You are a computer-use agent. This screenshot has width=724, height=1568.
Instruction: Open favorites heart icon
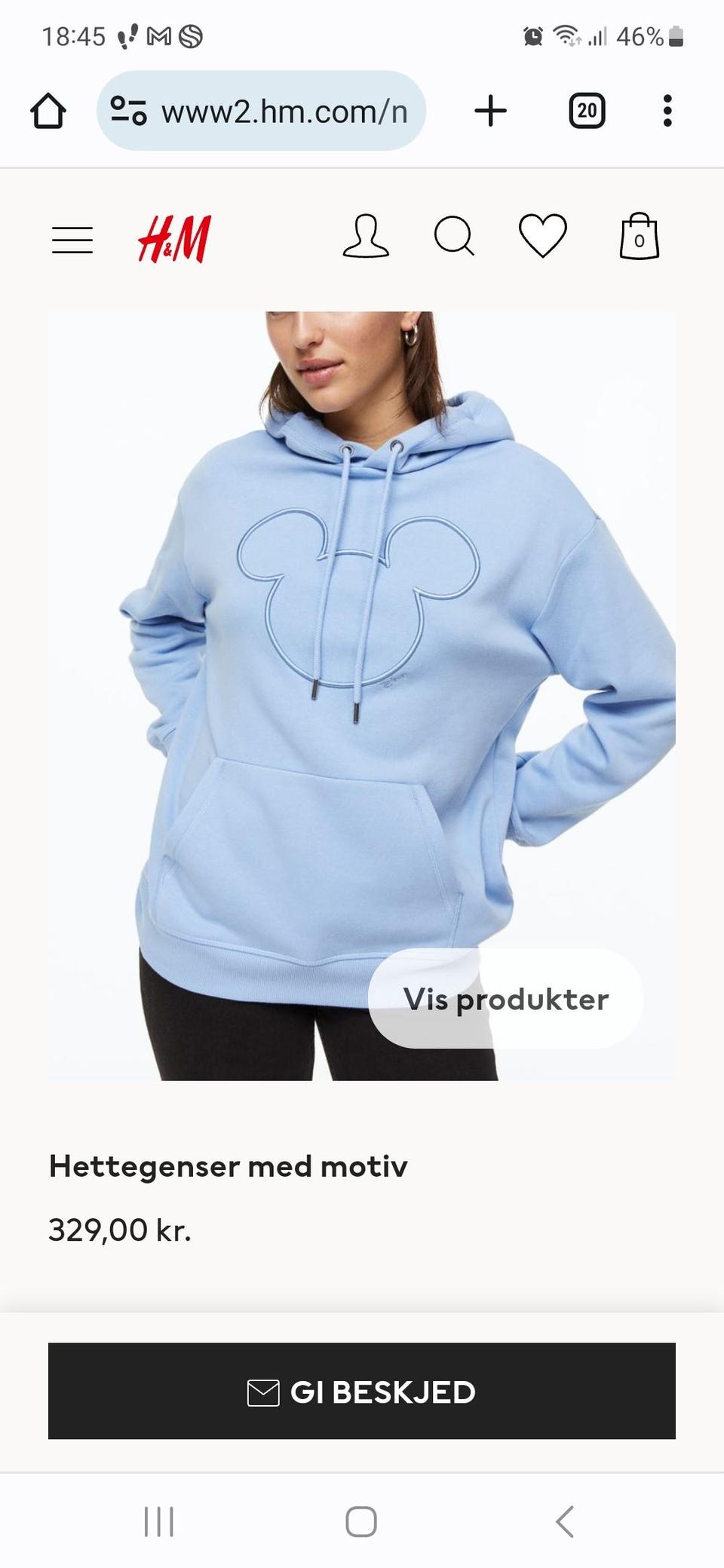point(542,236)
